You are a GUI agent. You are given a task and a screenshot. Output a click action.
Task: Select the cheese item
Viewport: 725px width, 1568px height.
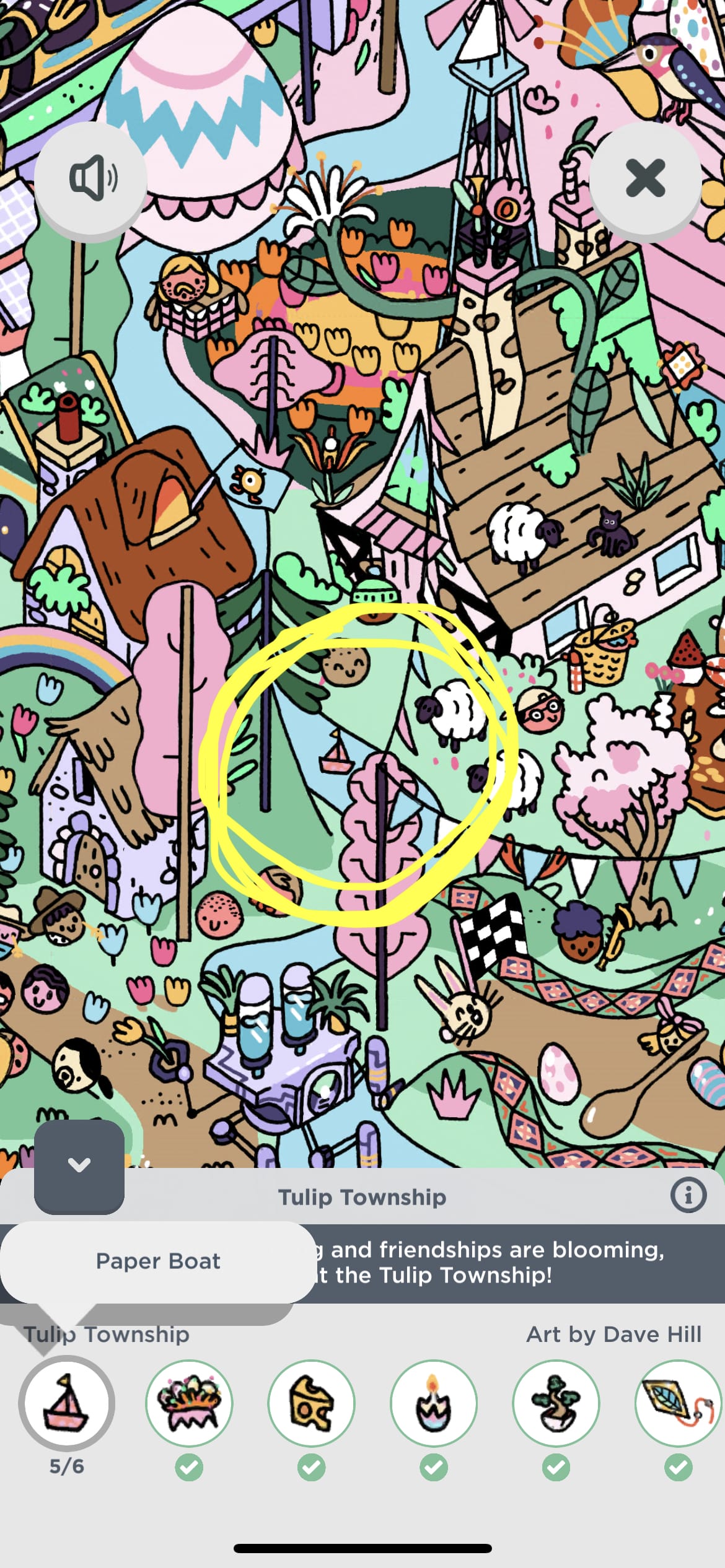point(311,1404)
